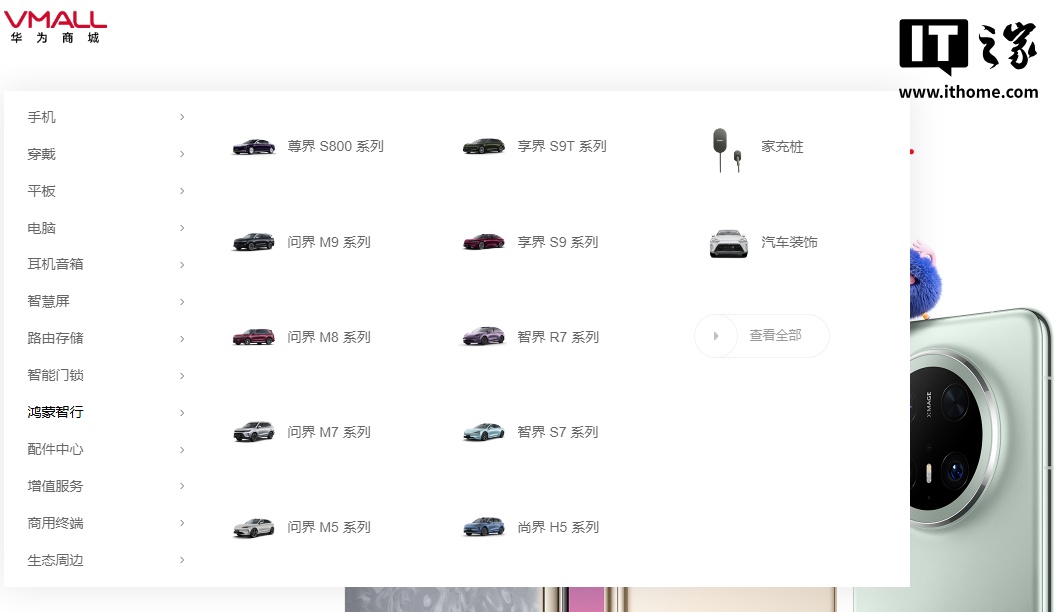
Task: Tap the 查看全部 button
Action: pos(762,336)
